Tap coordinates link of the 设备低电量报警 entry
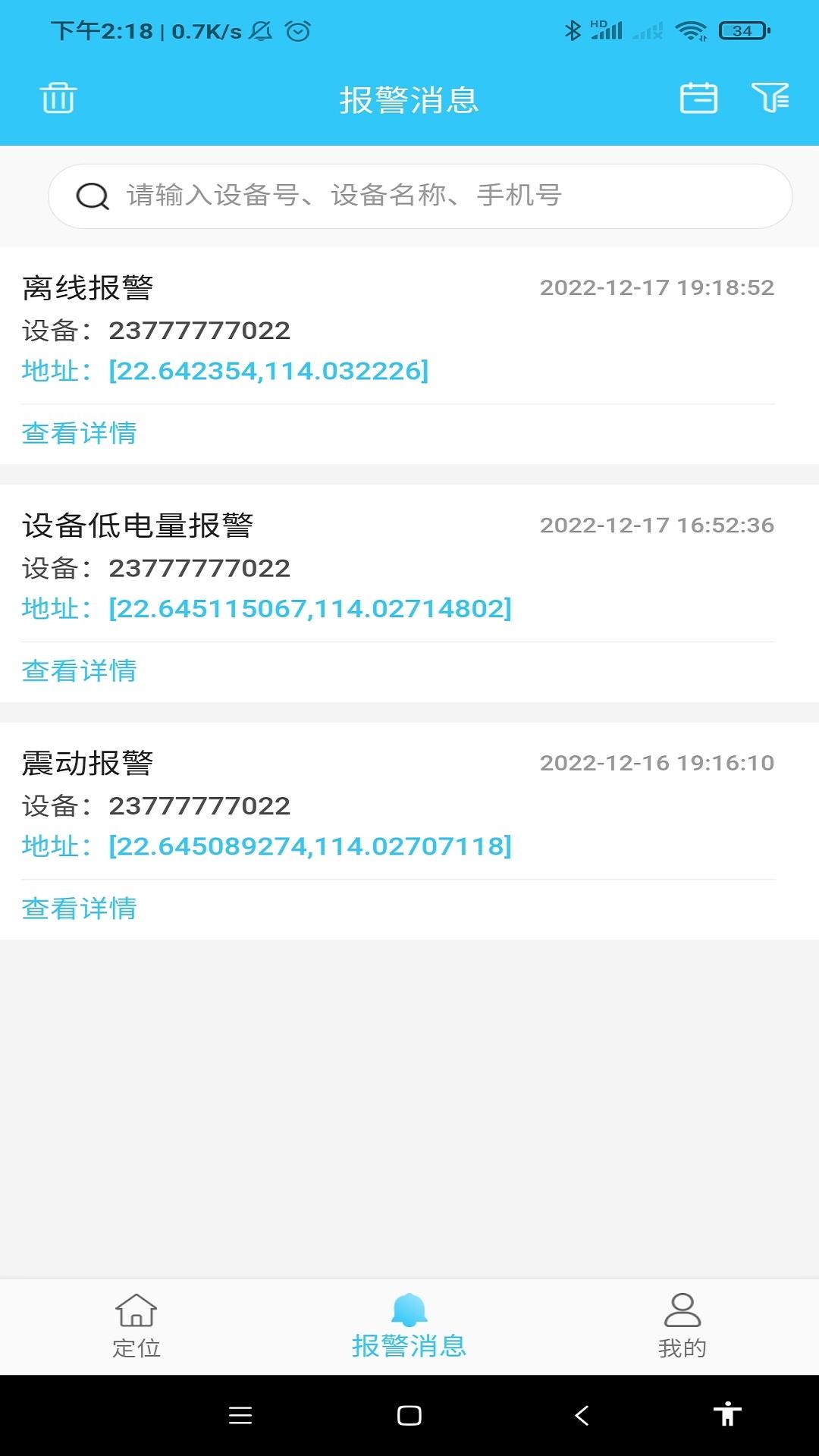This screenshot has height=1456, width=819. [309, 607]
